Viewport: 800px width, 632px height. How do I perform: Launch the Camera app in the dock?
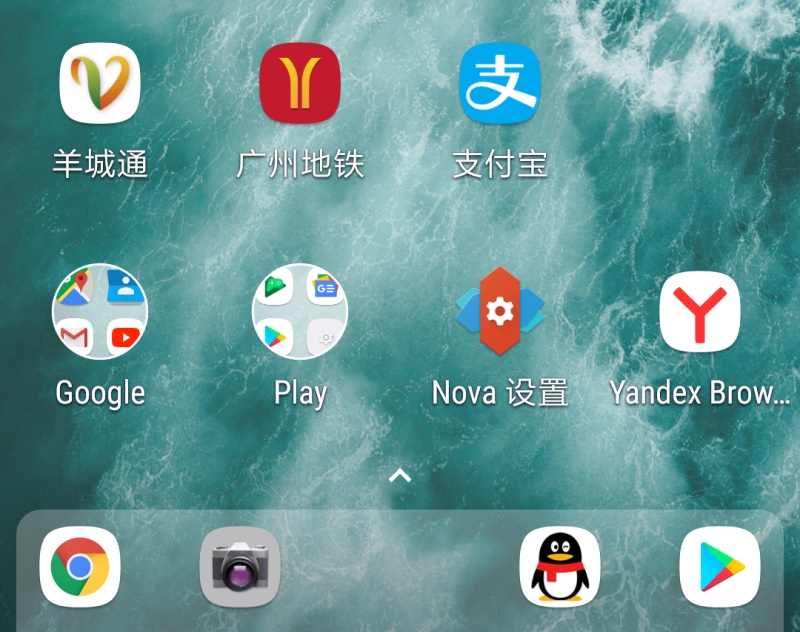click(240, 567)
